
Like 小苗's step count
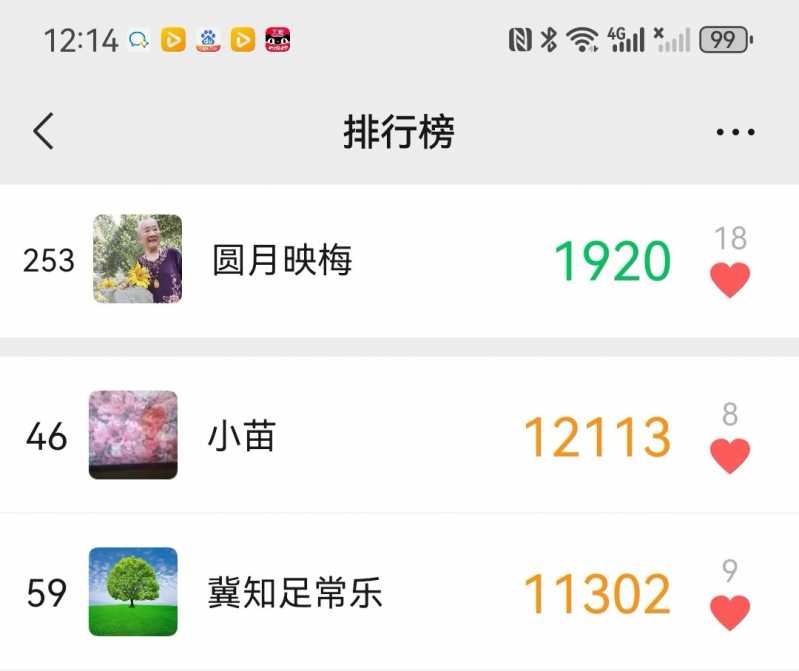pyautogui.click(x=730, y=456)
